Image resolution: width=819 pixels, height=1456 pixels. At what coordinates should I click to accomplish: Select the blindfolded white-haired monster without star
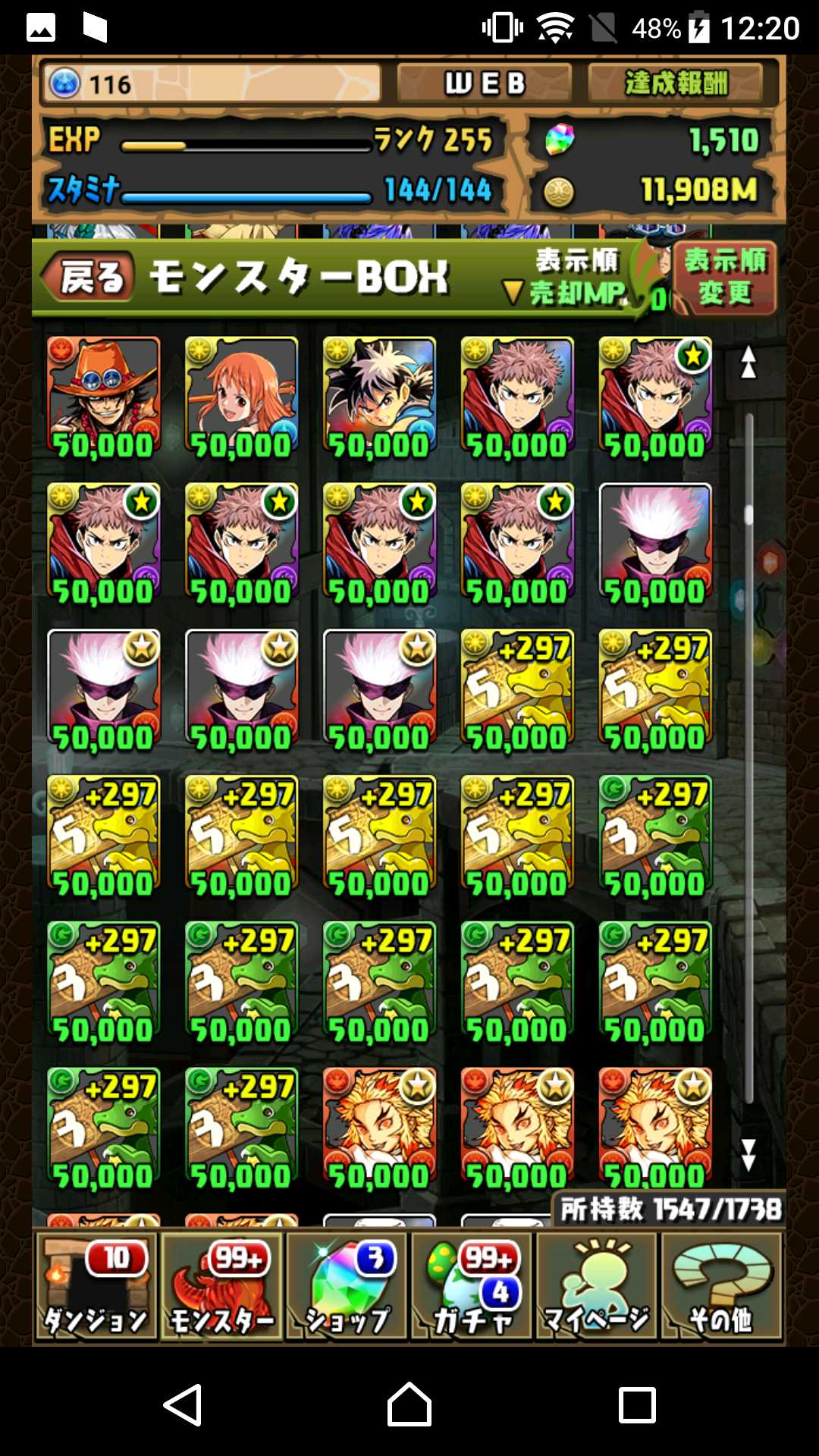point(655,543)
